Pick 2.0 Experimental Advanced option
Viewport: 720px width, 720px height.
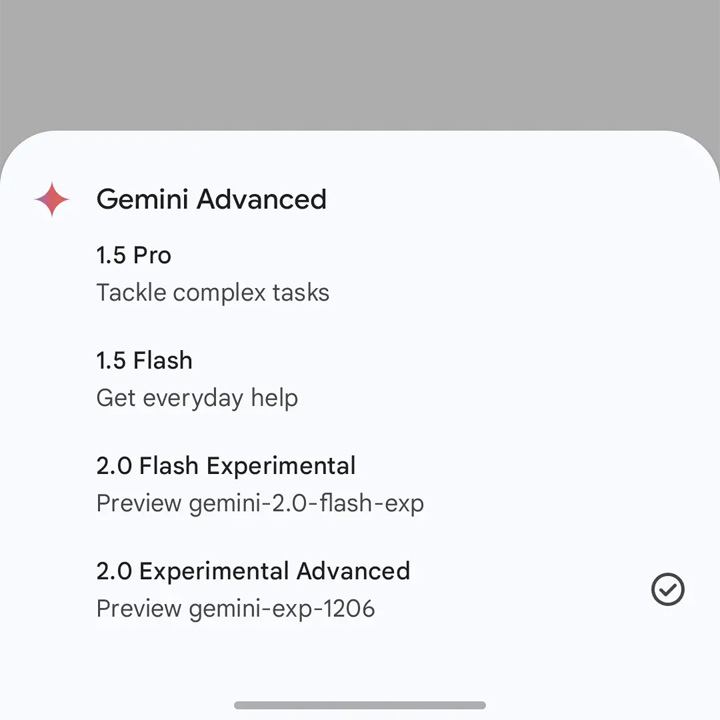coord(253,589)
